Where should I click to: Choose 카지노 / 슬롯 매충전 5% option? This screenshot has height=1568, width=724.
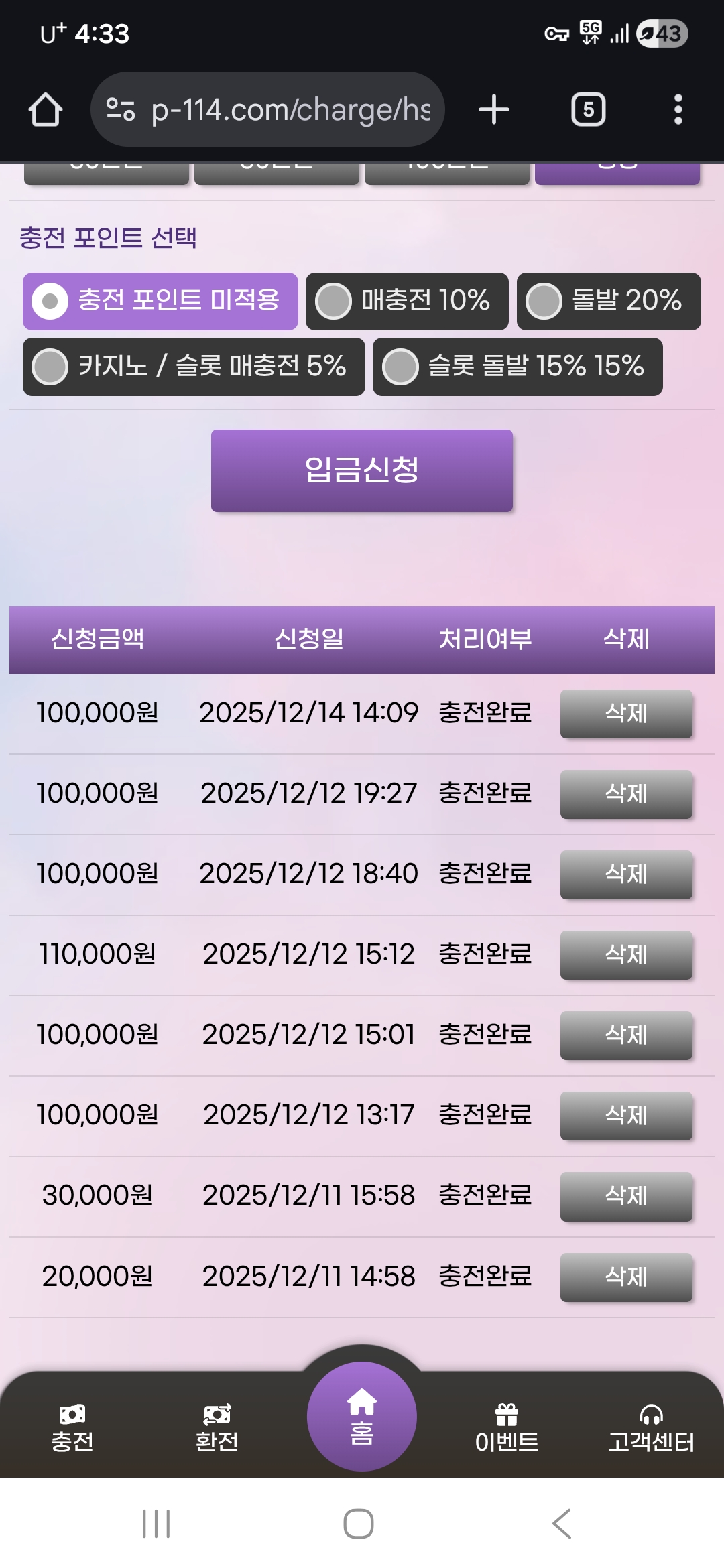click(x=194, y=367)
